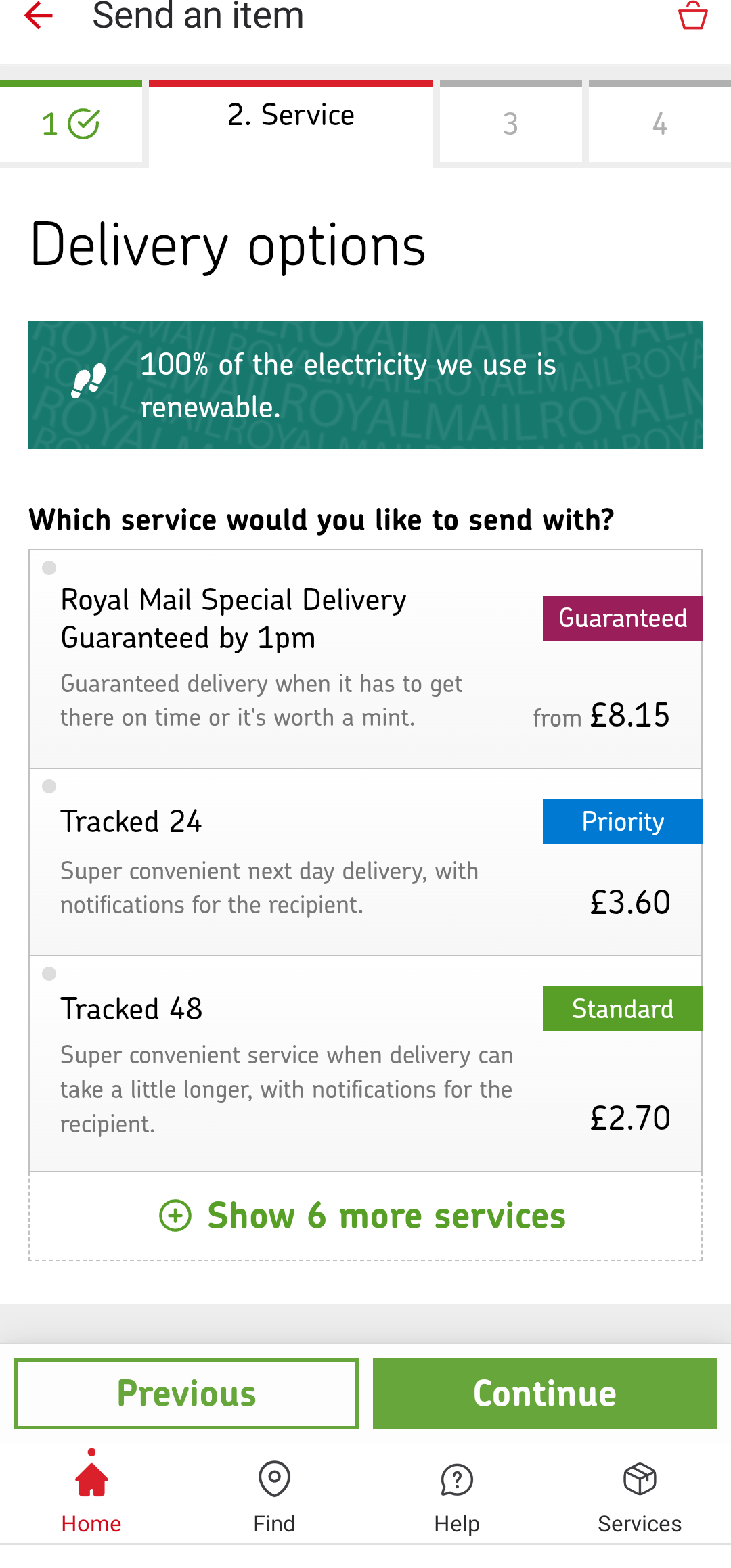Screen dimensions: 731x1568
Task: Expand Show 6 more services
Action: tap(365, 1216)
